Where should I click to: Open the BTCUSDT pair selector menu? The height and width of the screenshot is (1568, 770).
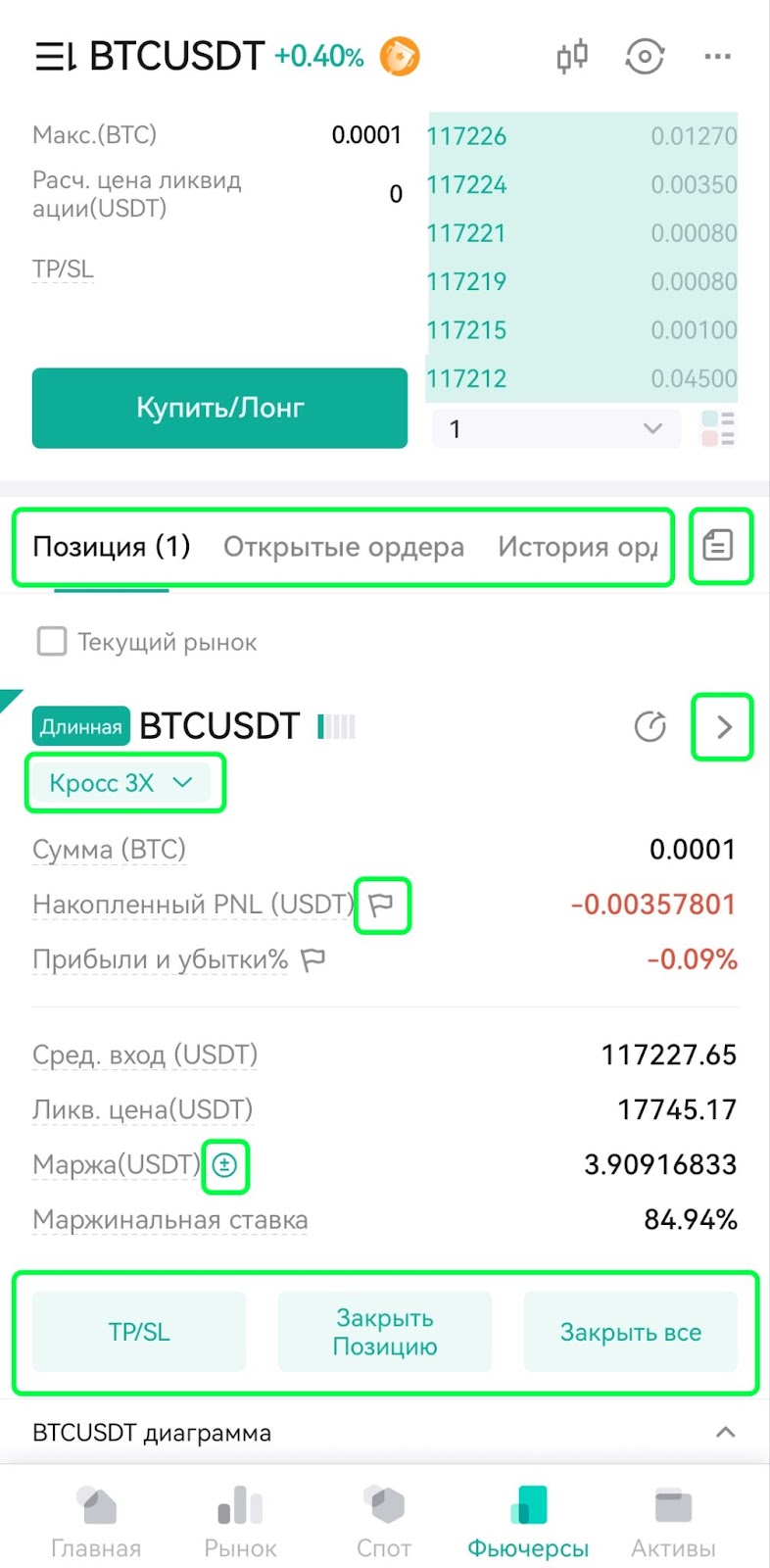point(55,57)
